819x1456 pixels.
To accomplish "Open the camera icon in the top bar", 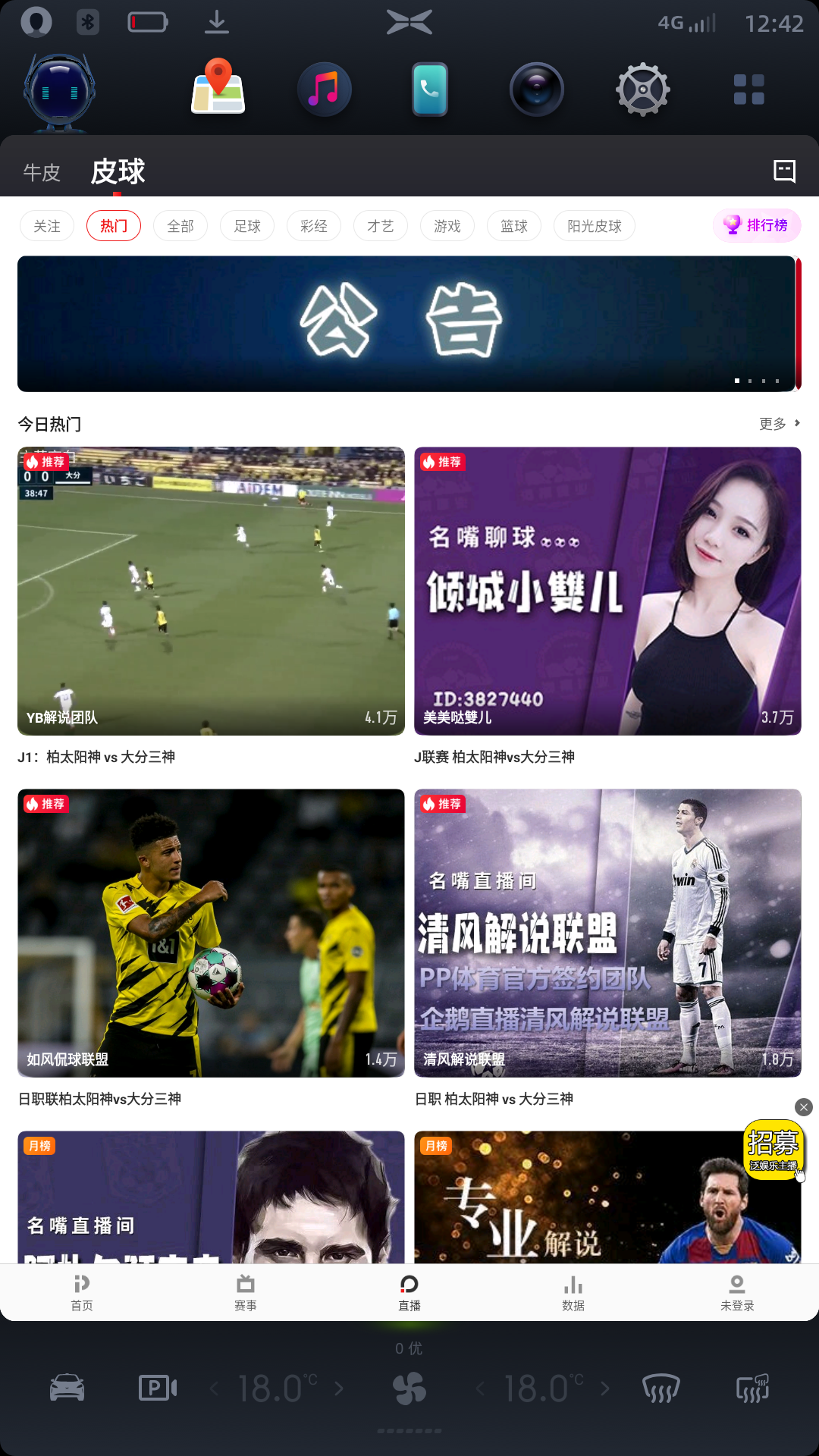I will pos(536,89).
